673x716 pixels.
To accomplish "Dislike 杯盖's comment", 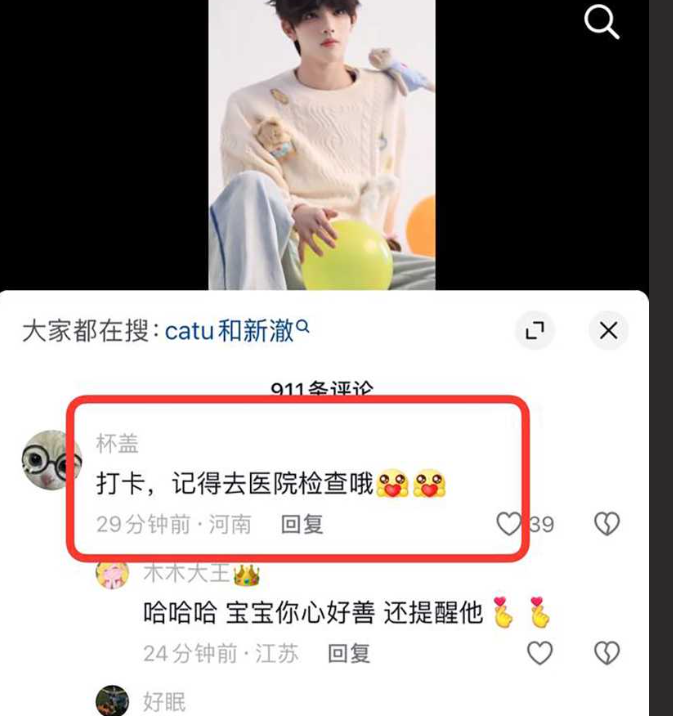I will [607, 524].
